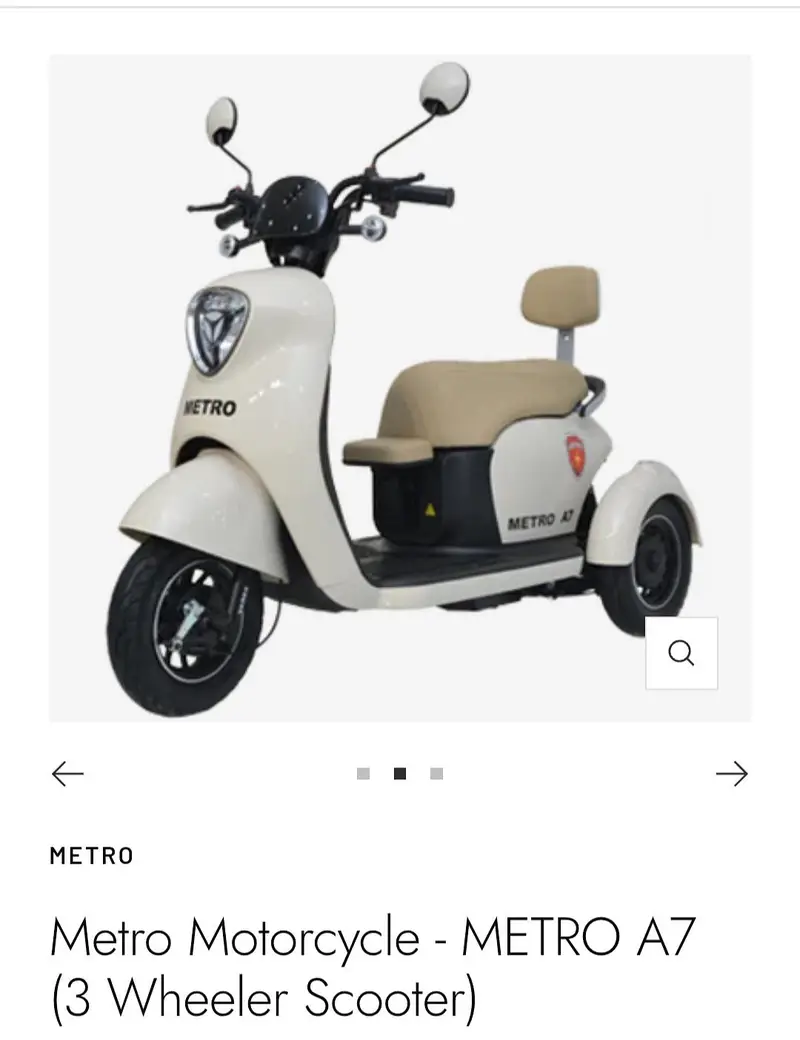
Task: Select the first image indicator dot
Action: pyautogui.click(x=364, y=773)
